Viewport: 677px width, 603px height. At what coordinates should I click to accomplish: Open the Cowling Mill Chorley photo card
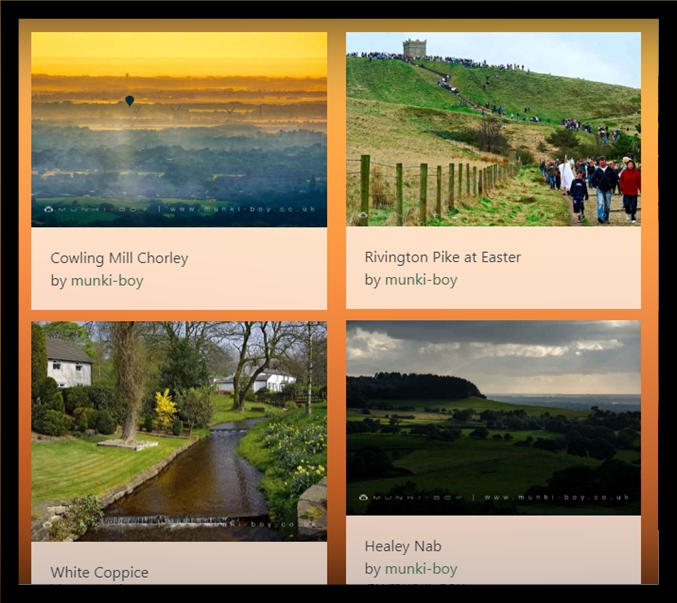click(x=179, y=130)
